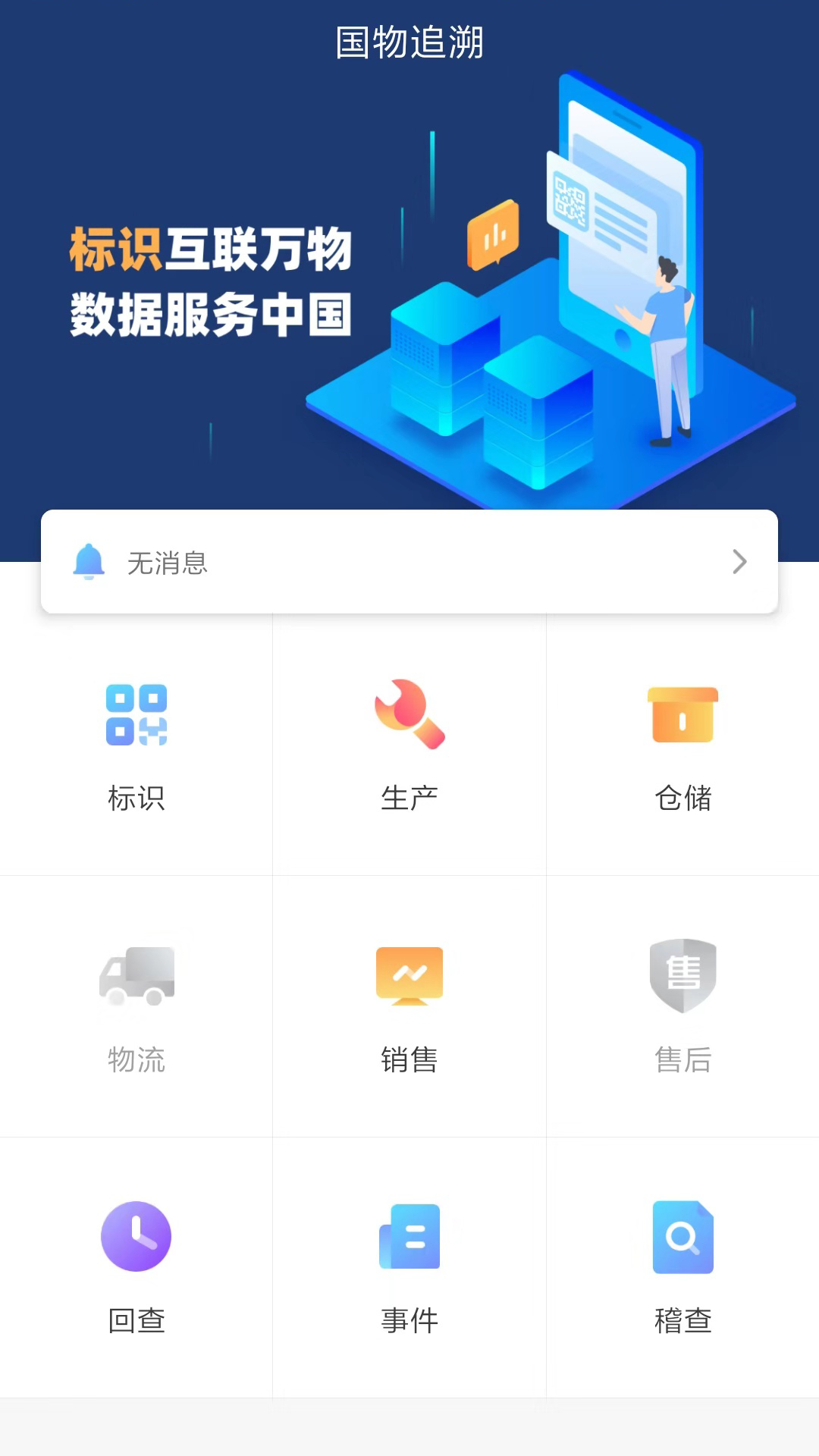View the 事件 section
Image resolution: width=819 pixels, height=1456 pixels.
(409, 1267)
